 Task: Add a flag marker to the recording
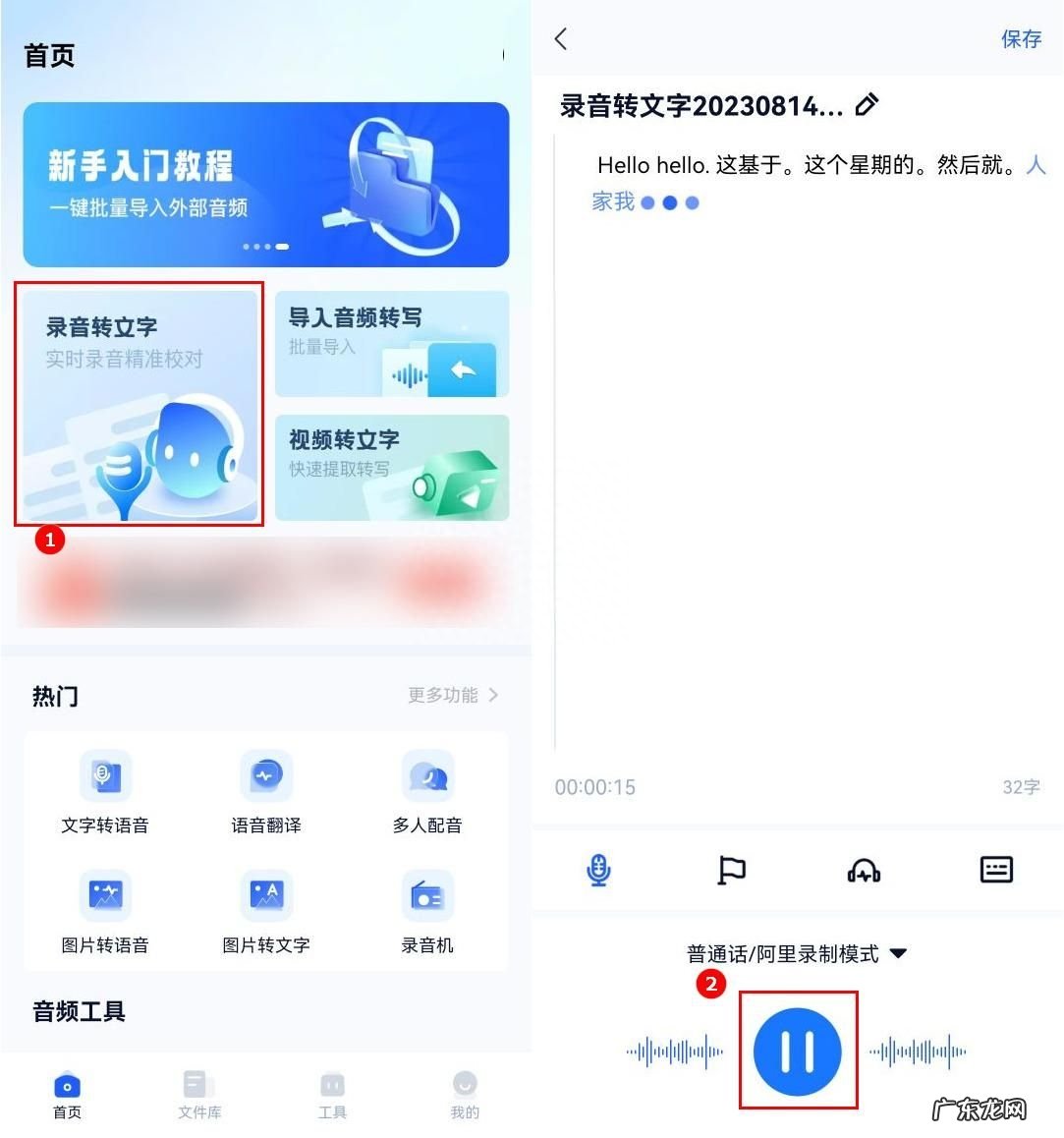point(731,870)
